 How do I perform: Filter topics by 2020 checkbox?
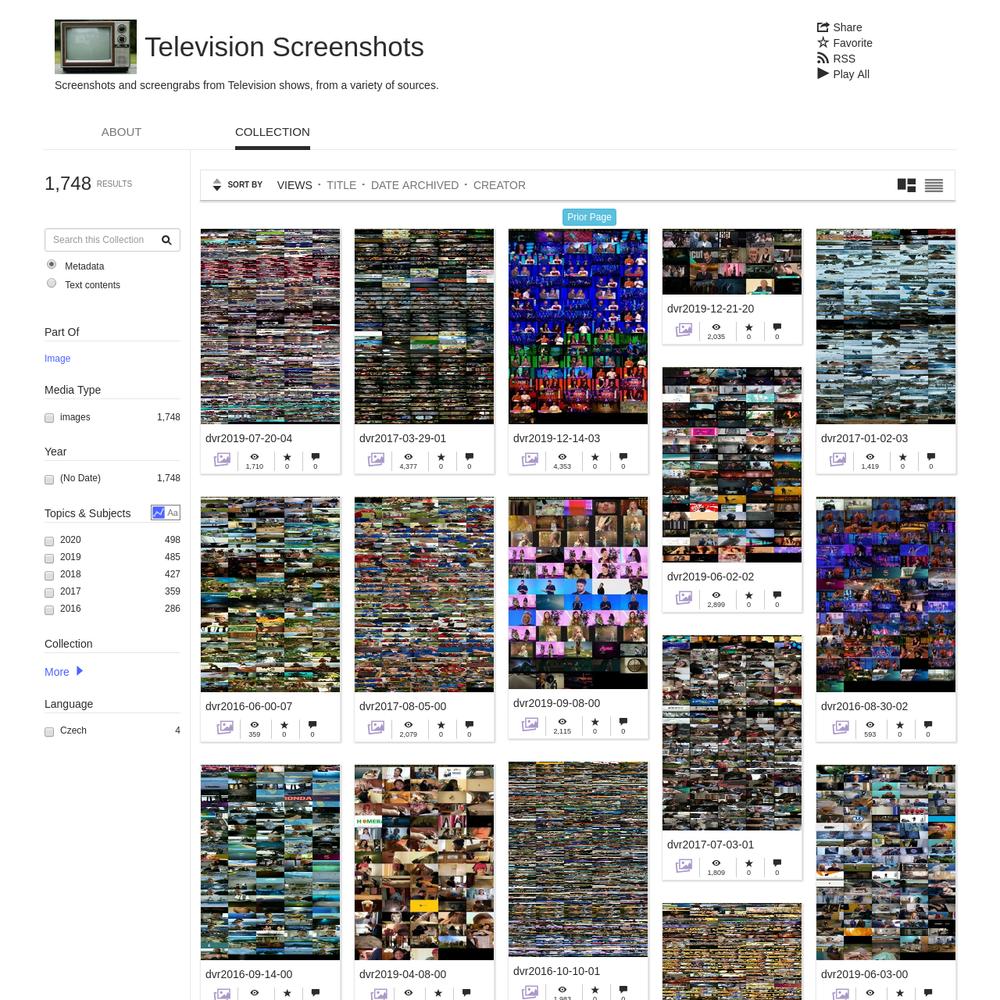click(x=49, y=541)
